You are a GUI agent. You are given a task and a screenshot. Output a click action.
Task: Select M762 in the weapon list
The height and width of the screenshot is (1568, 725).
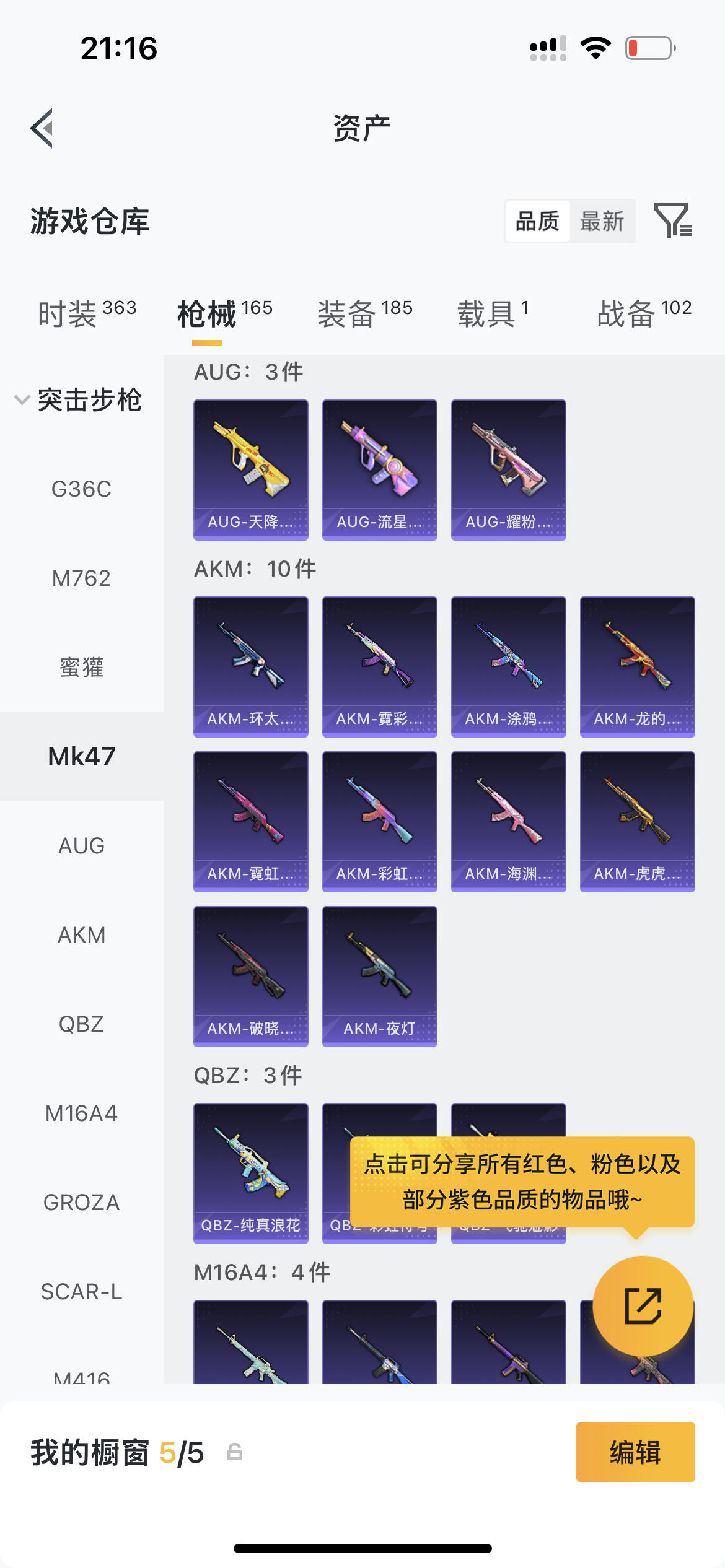click(x=81, y=578)
